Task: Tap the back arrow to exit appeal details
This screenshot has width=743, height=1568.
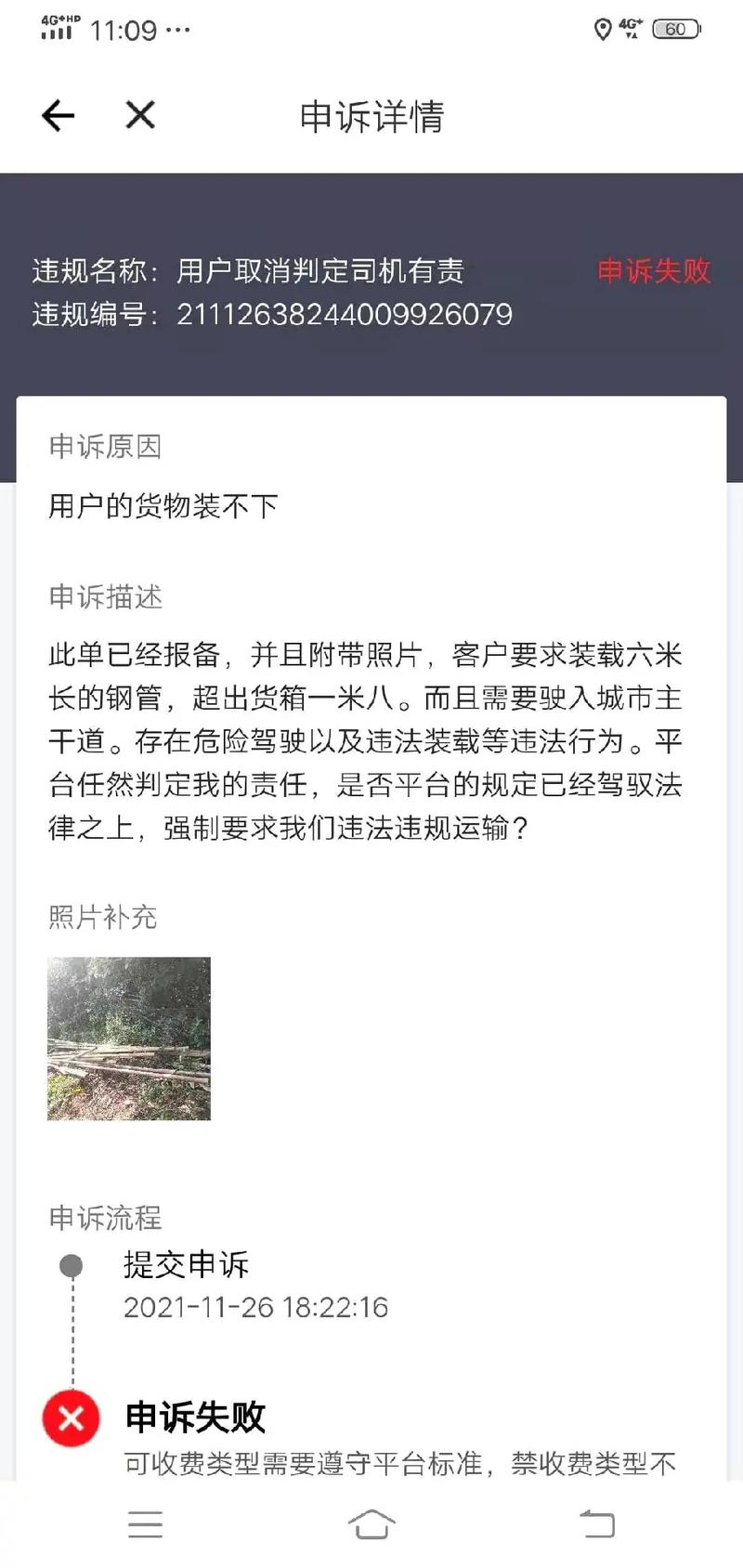Action: pyautogui.click(x=58, y=115)
